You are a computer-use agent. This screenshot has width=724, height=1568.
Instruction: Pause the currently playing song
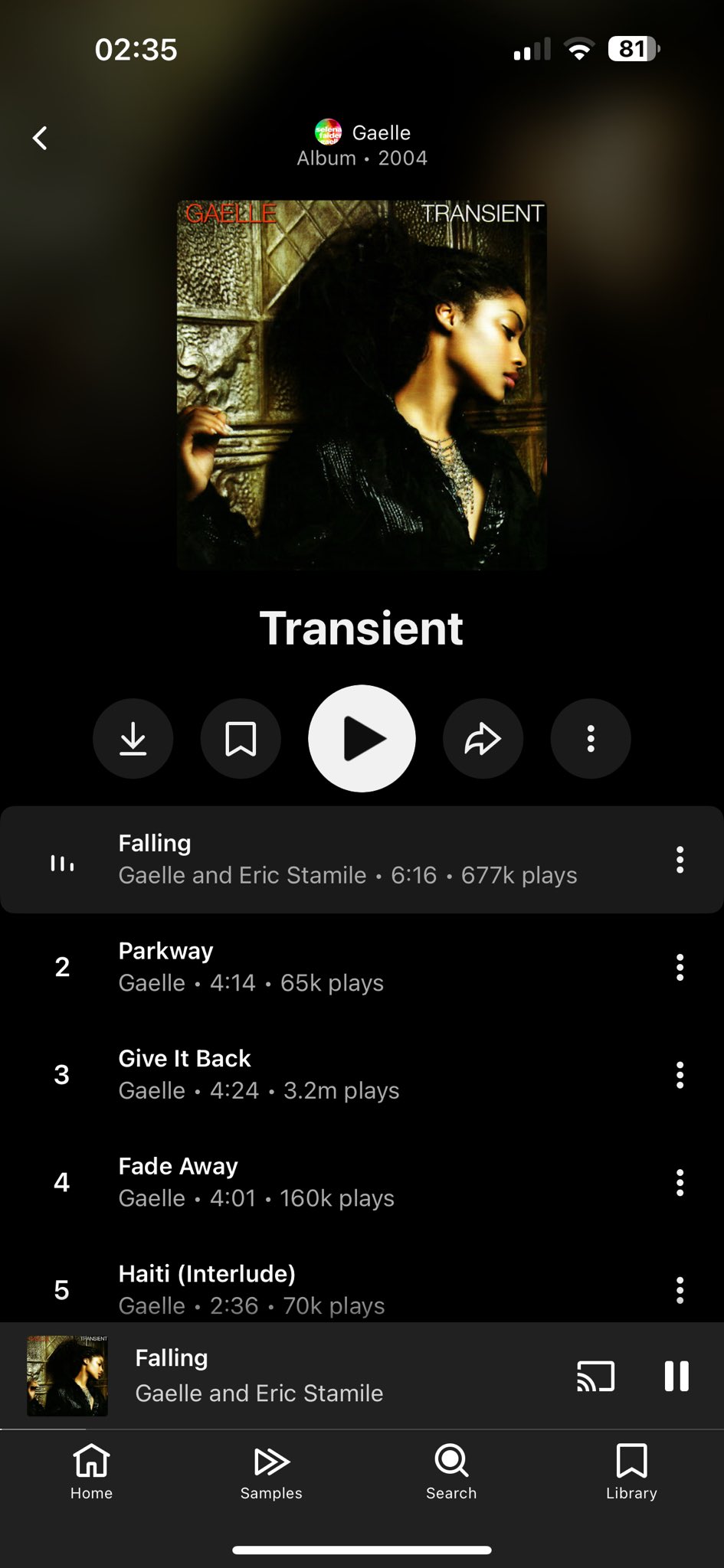pos(676,1376)
